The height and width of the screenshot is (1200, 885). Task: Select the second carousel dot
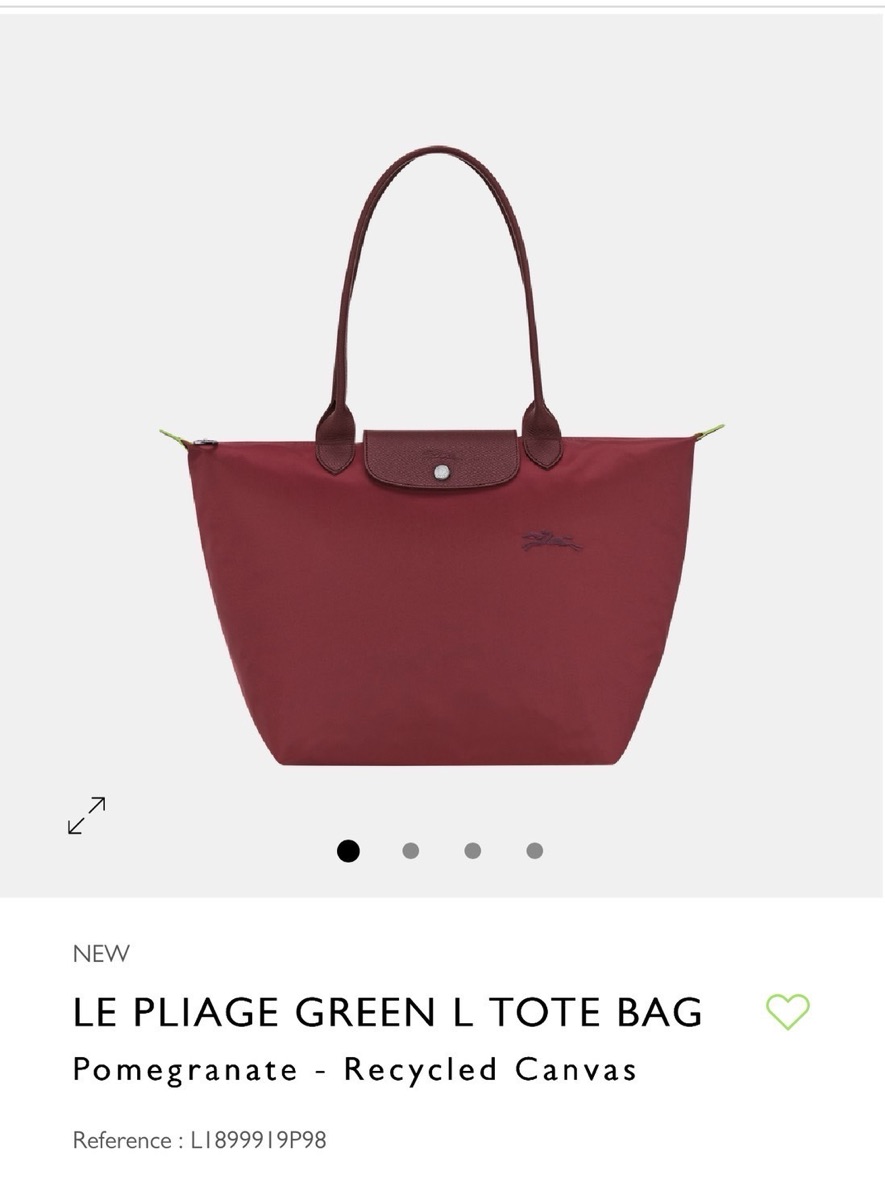(411, 848)
